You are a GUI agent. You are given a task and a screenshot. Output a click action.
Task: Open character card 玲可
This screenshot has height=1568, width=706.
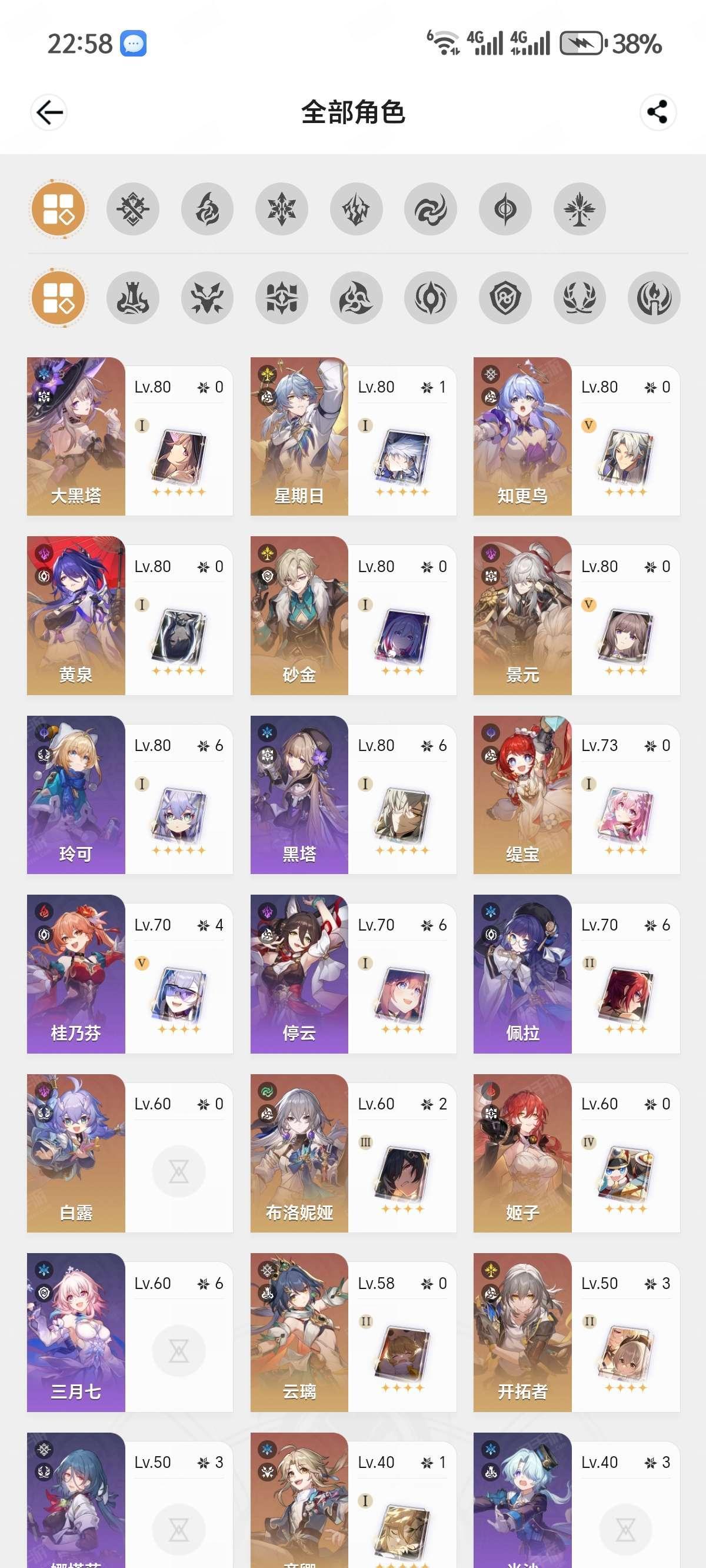(129, 795)
